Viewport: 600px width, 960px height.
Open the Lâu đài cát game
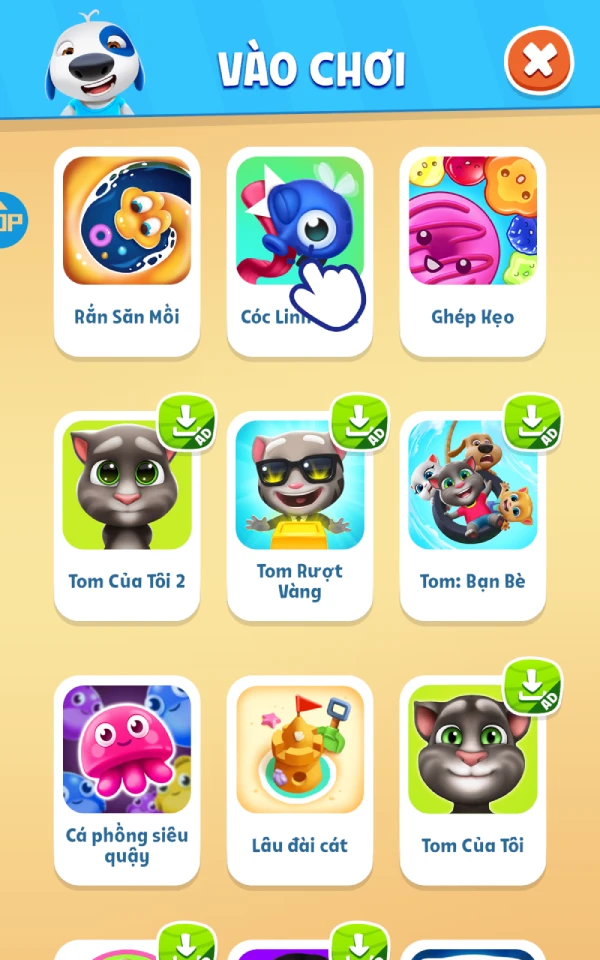pos(299,780)
